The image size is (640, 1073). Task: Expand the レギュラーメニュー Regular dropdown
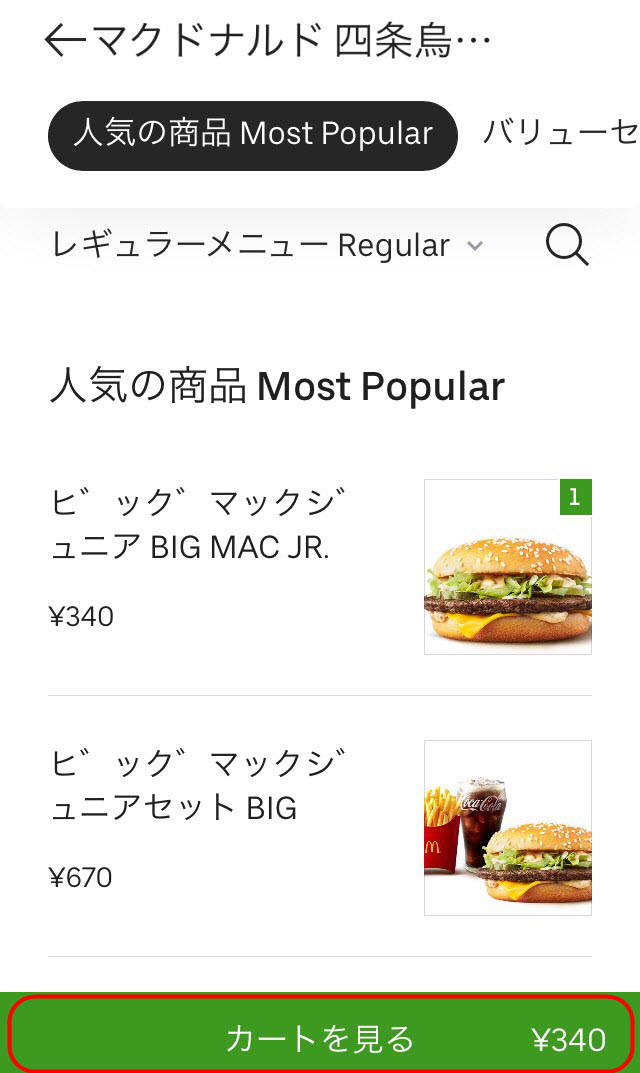[x=267, y=245]
